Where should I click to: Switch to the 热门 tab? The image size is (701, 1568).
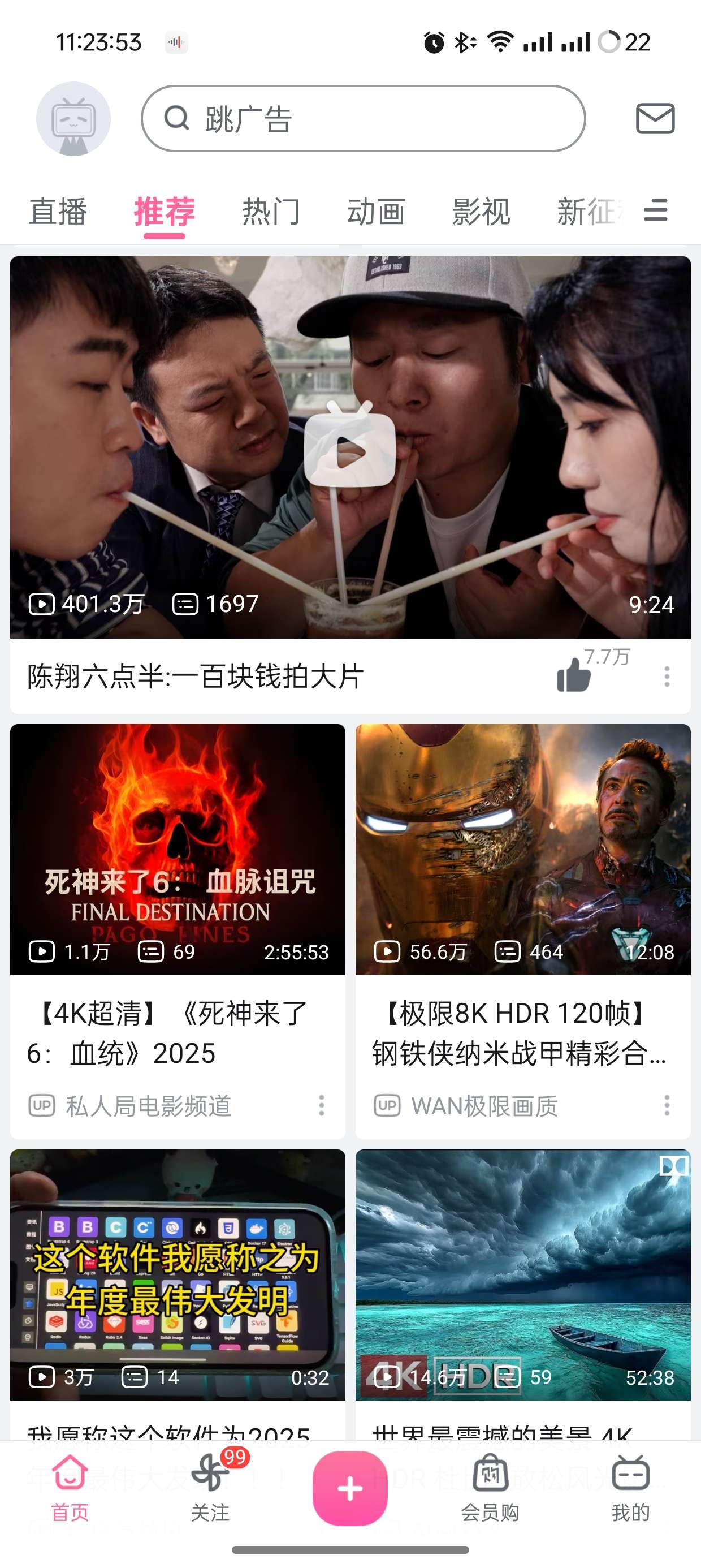click(x=271, y=212)
